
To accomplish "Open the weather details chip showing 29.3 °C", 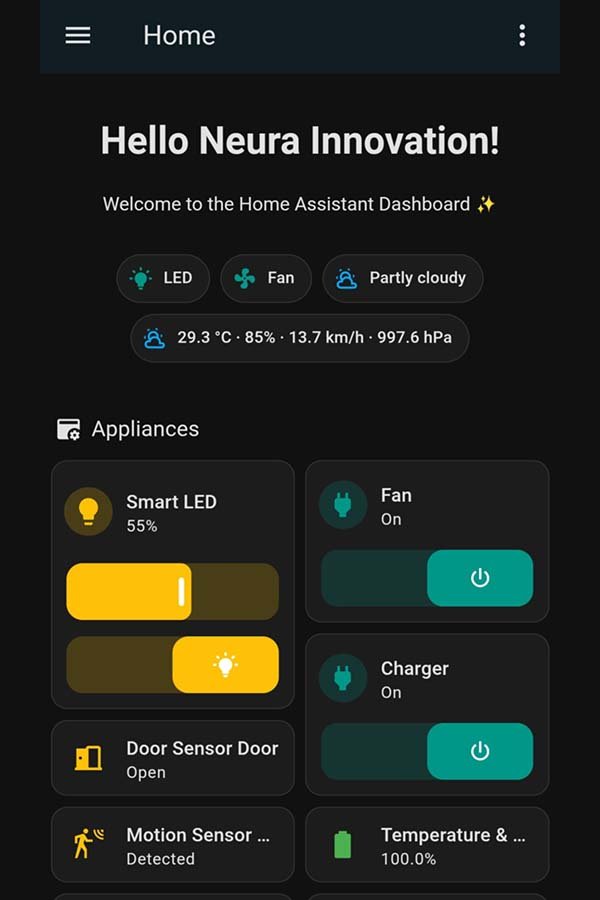I will [300, 338].
